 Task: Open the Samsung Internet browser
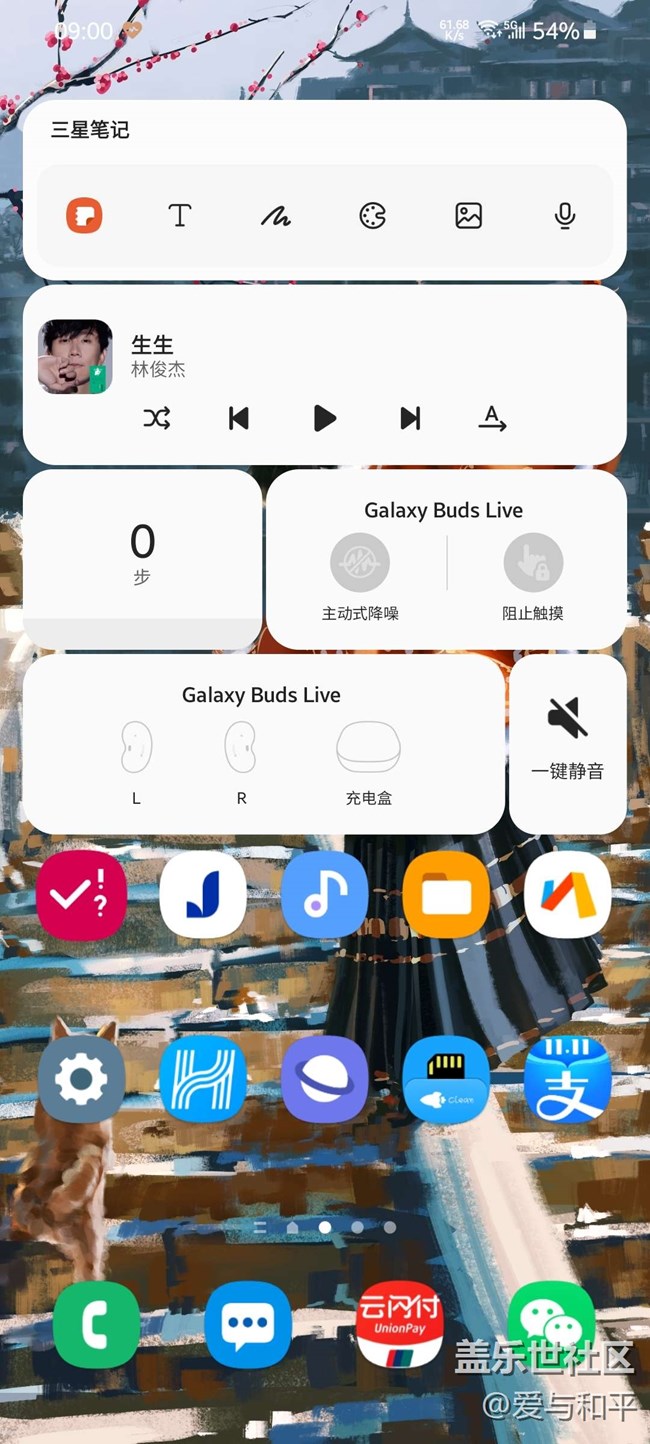[324, 1079]
